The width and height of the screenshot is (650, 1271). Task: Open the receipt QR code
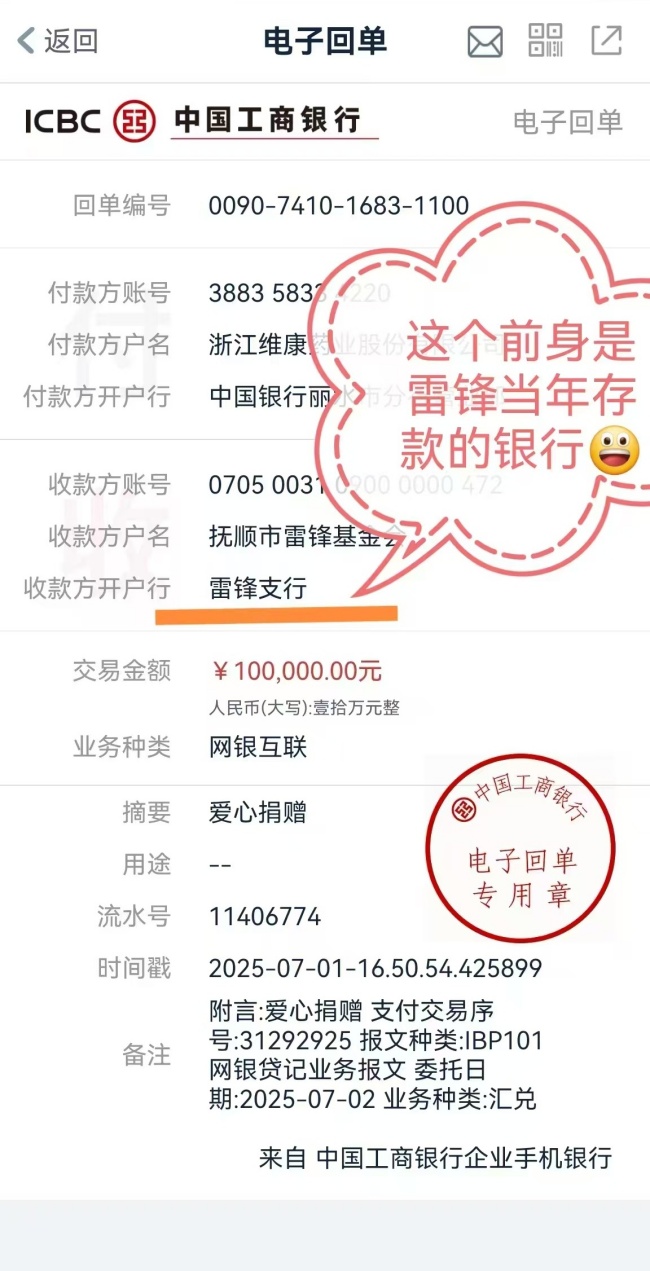[545, 41]
